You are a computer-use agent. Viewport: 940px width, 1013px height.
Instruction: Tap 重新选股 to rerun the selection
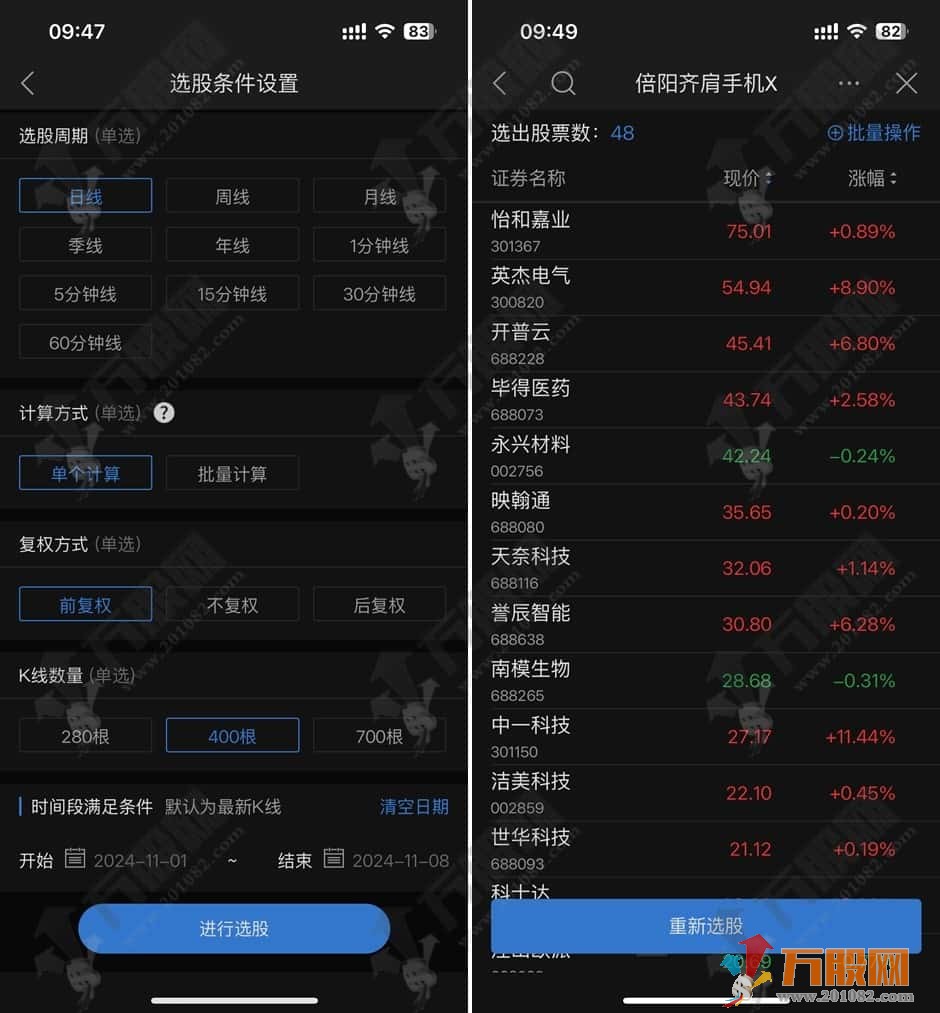pyautogui.click(x=705, y=926)
